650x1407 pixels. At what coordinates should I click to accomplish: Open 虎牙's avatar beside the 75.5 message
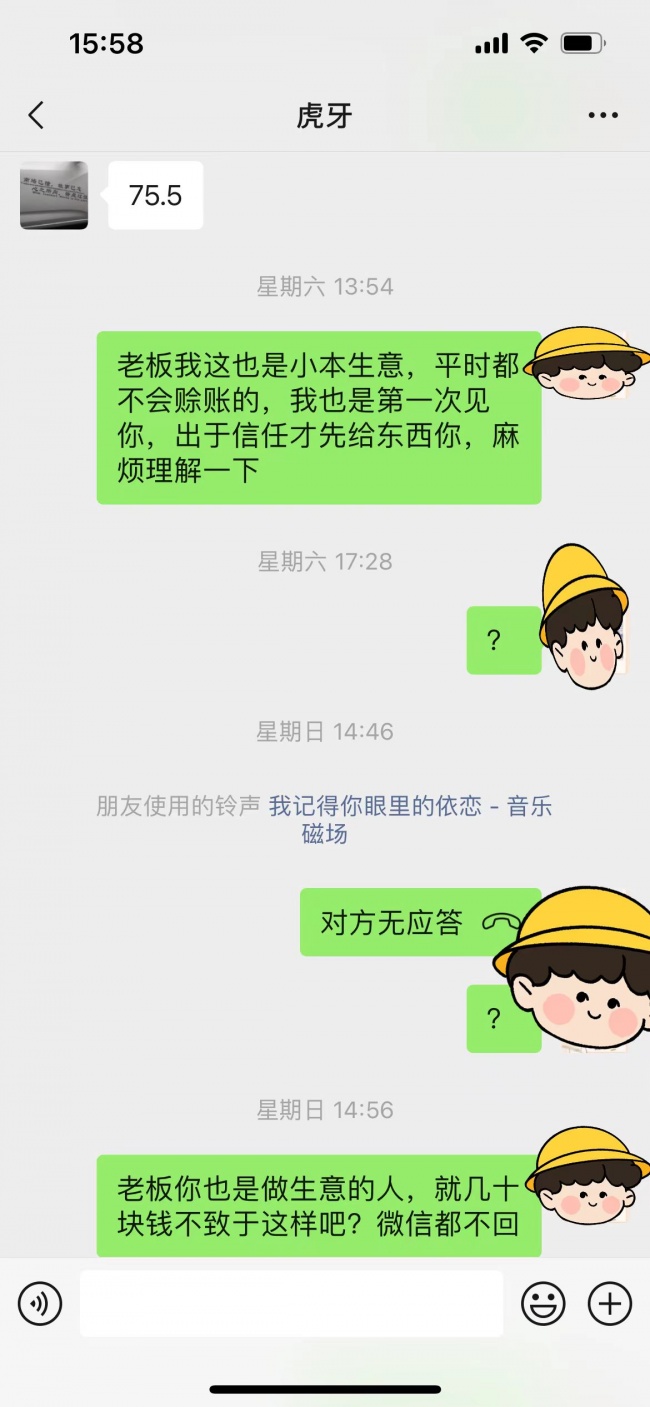click(54, 195)
